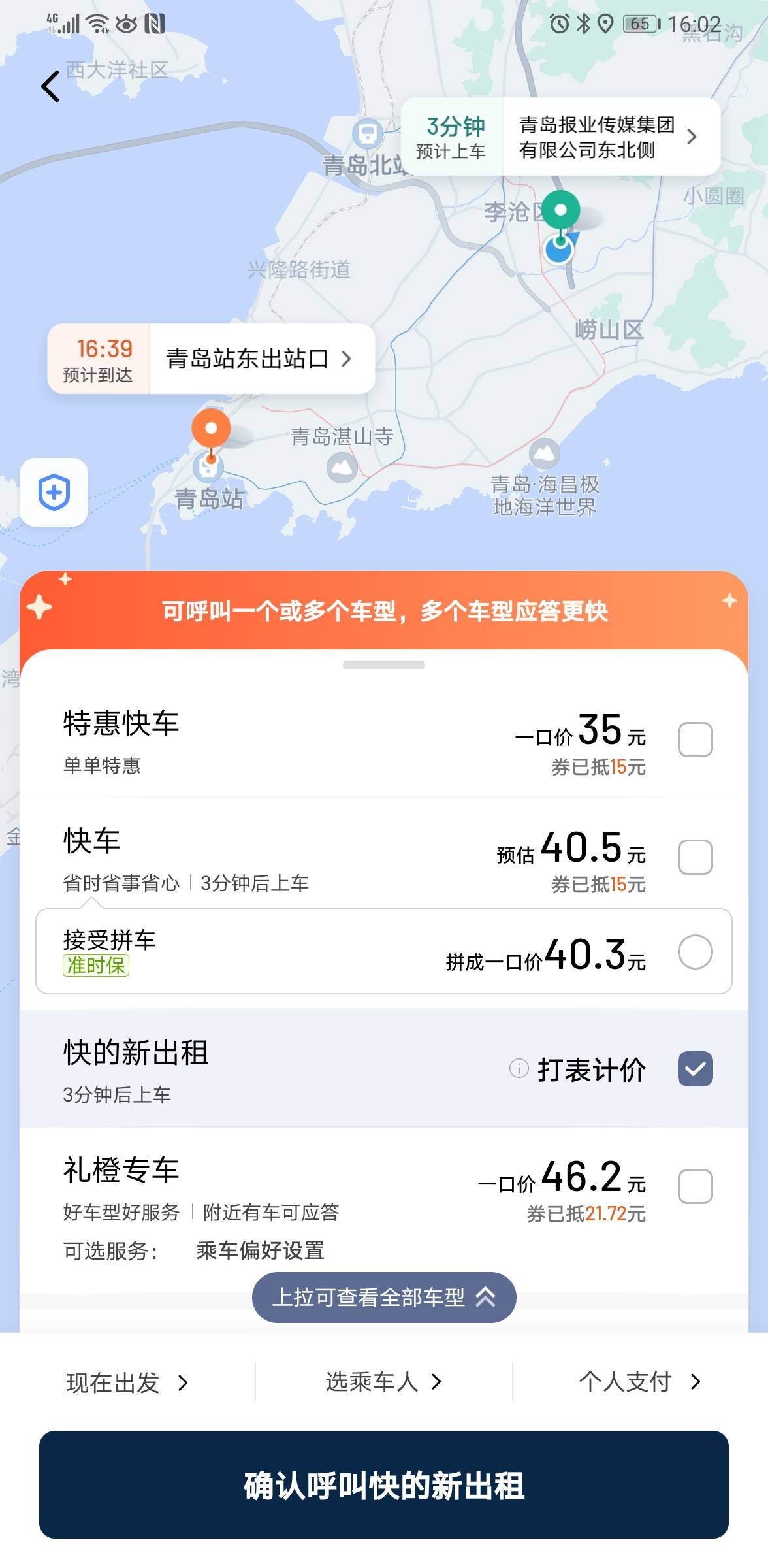Select the 特惠快车 checkbox
The width and height of the screenshot is (768, 1568).
[695, 740]
